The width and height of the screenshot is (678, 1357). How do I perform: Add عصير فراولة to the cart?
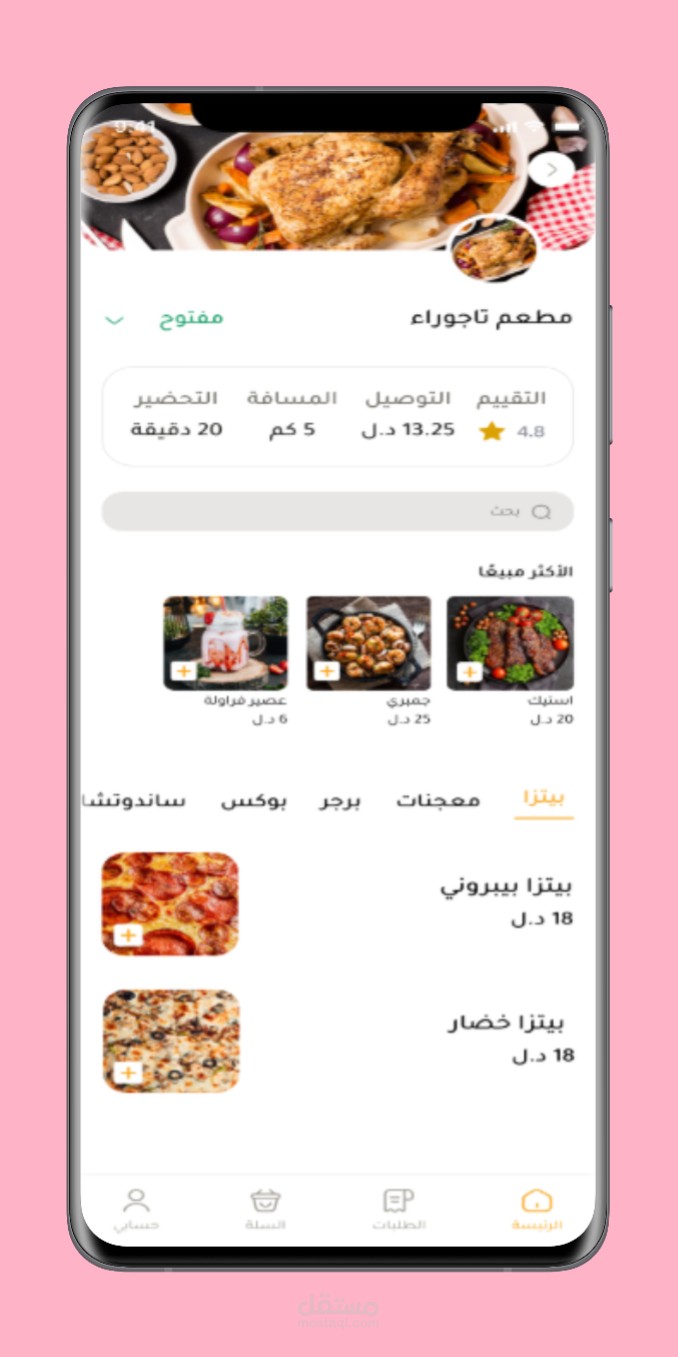pos(183,672)
